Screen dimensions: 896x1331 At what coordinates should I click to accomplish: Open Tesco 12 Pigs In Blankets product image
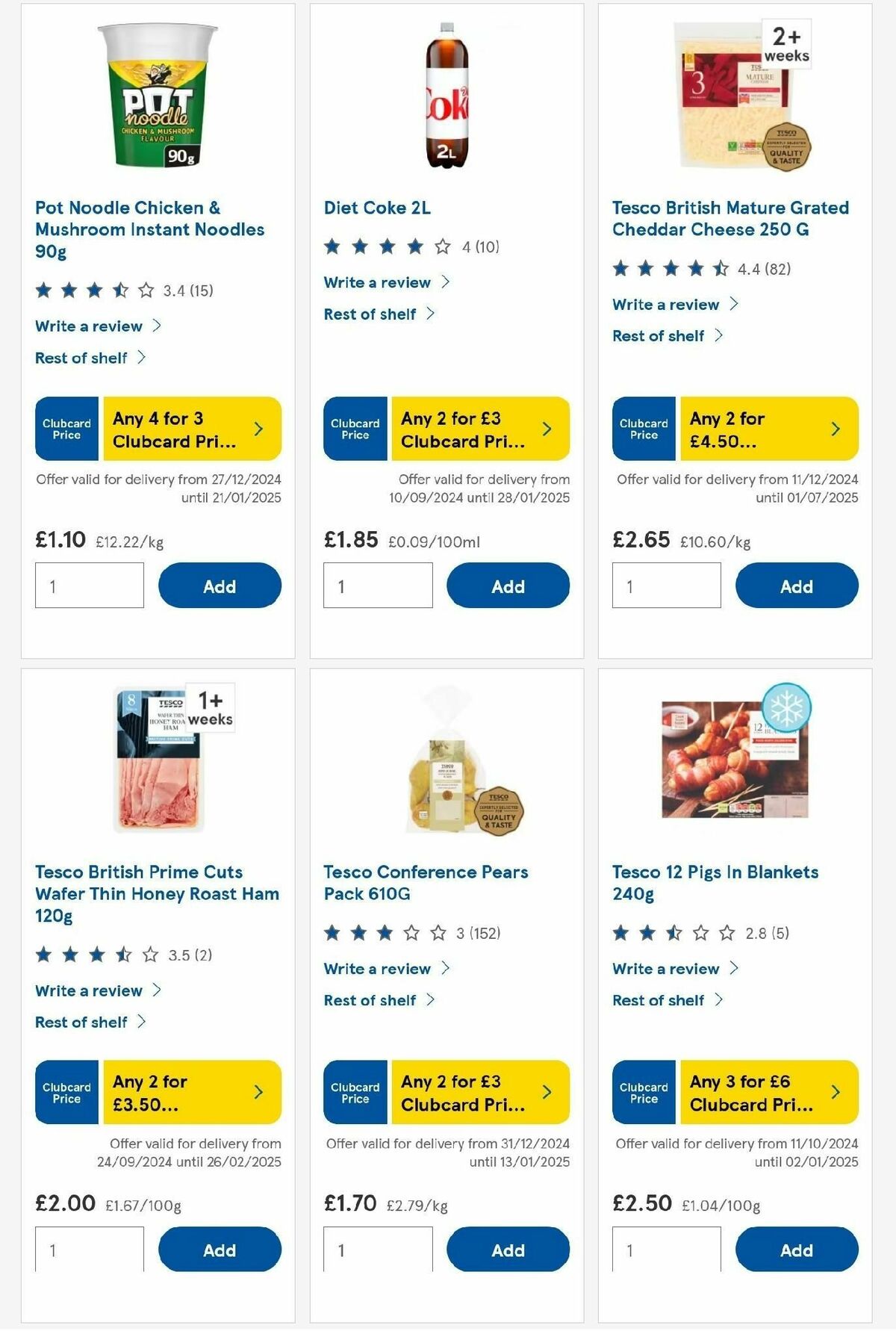click(x=735, y=759)
